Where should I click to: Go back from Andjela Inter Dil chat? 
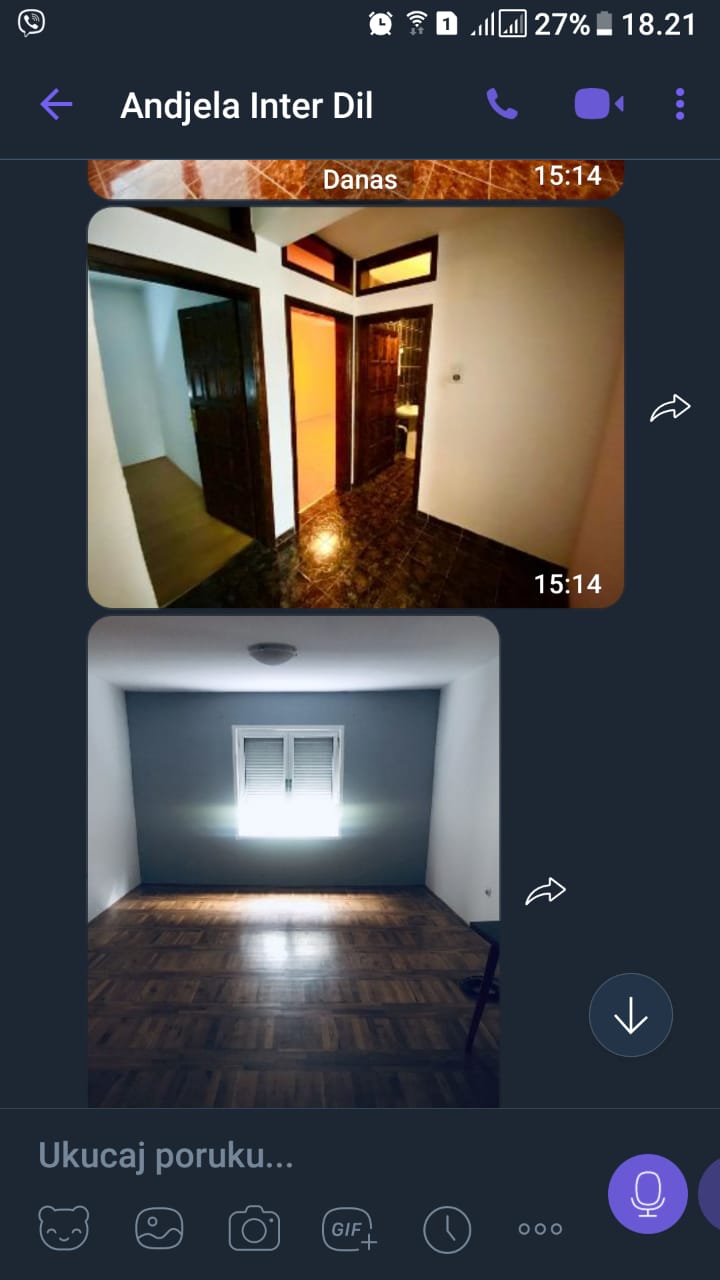[56, 104]
